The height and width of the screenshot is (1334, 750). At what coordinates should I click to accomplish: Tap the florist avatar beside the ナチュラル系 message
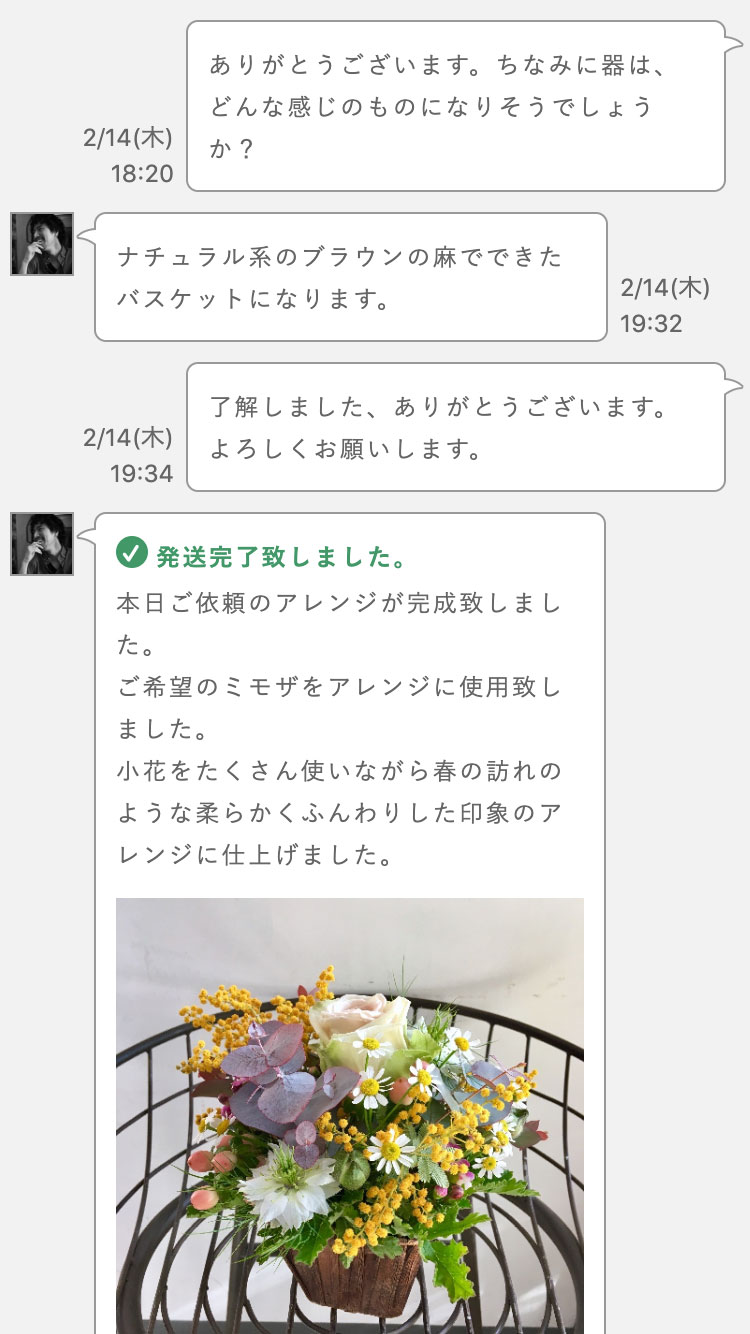click(x=42, y=244)
